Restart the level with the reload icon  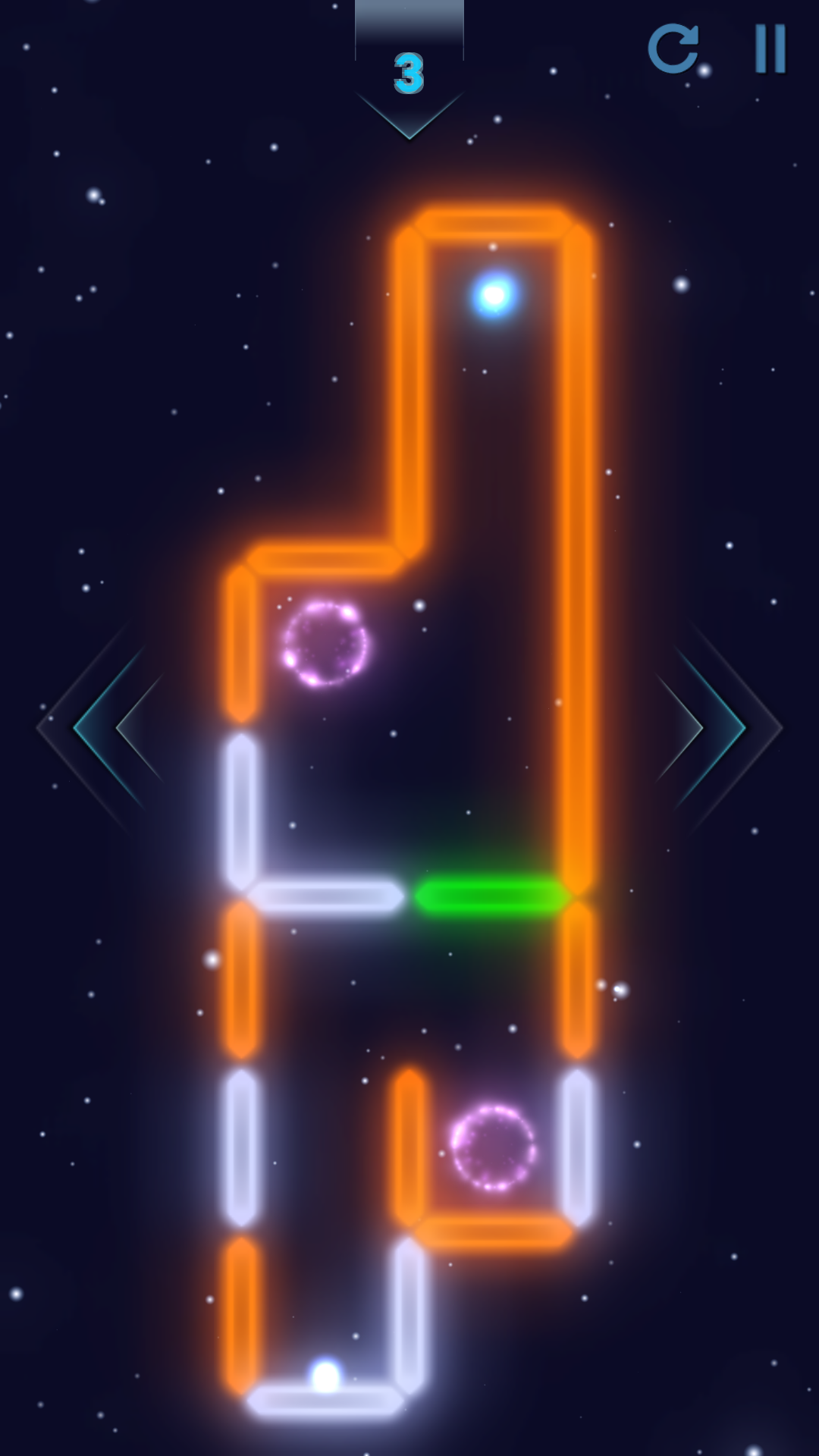coord(673,49)
